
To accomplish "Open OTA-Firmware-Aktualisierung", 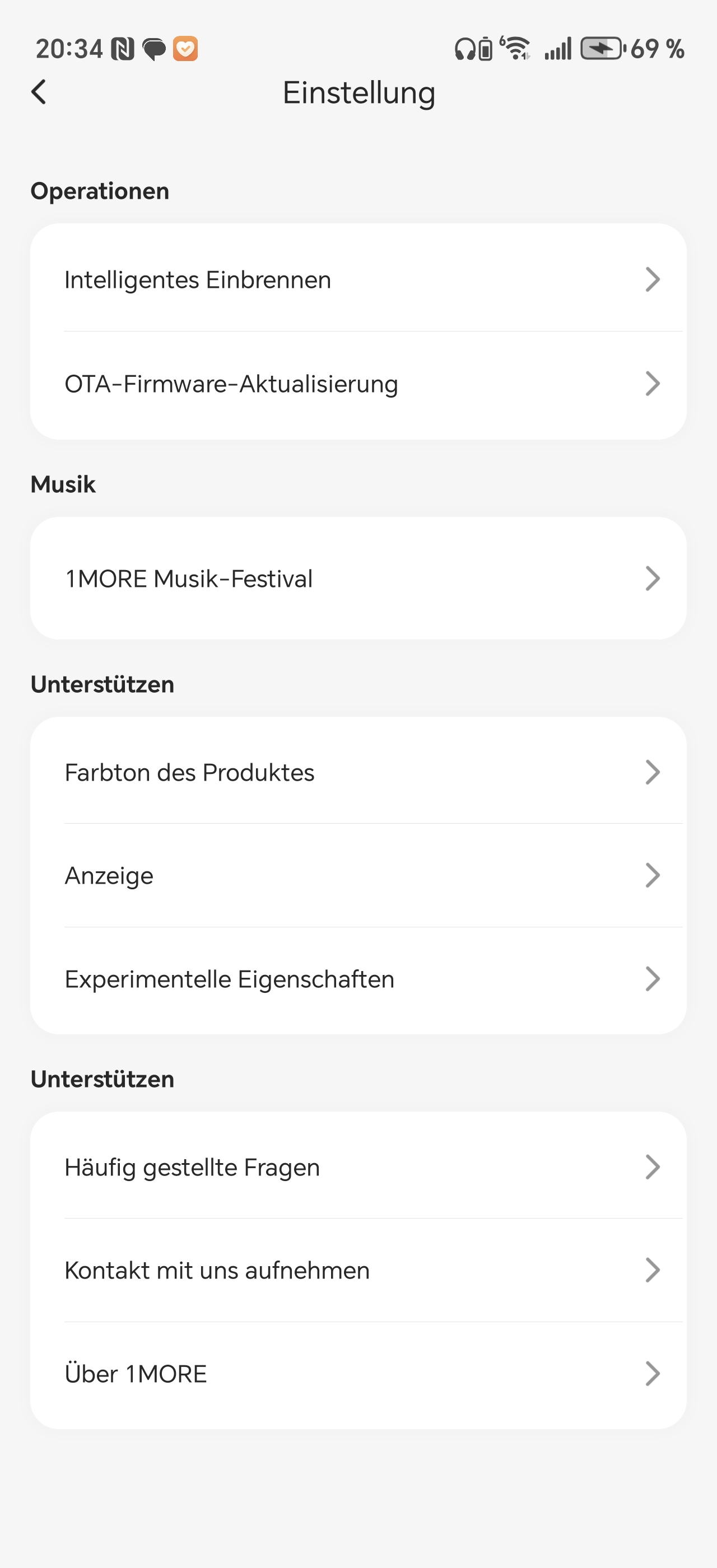I will (x=358, y=384).
